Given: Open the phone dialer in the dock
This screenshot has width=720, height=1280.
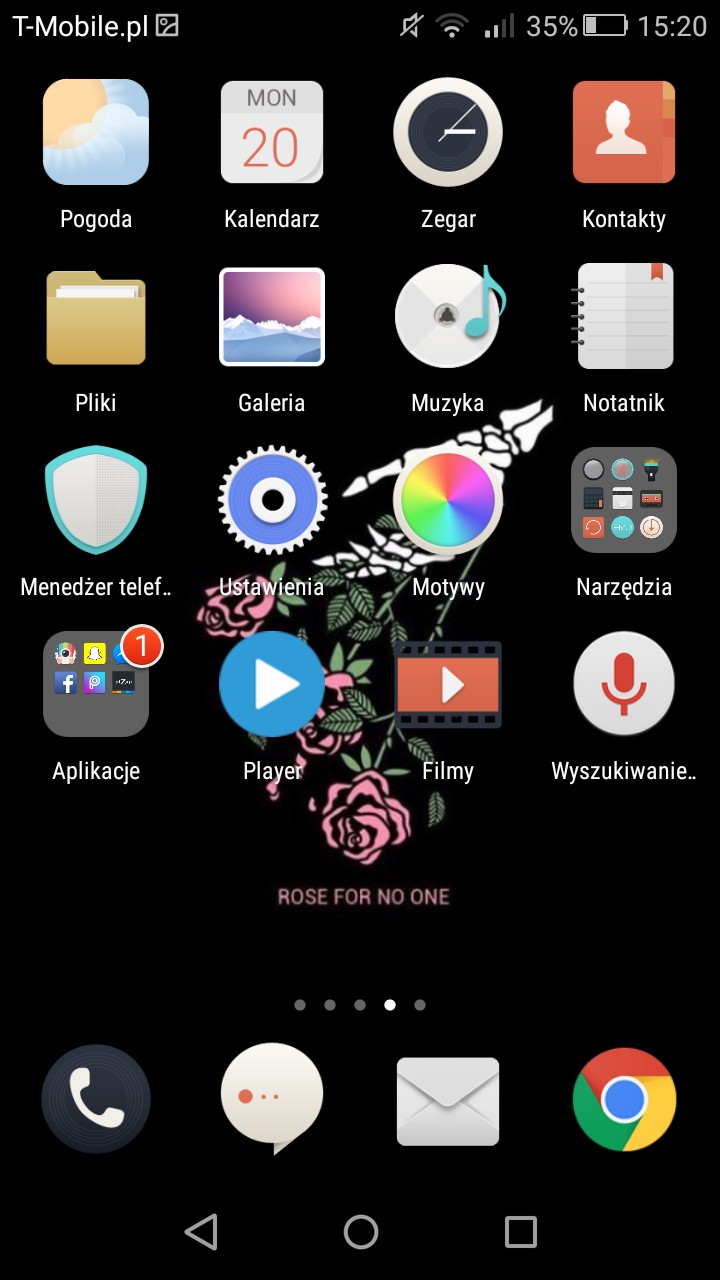Looking at the screenshot, I should tap(96, 1100).
